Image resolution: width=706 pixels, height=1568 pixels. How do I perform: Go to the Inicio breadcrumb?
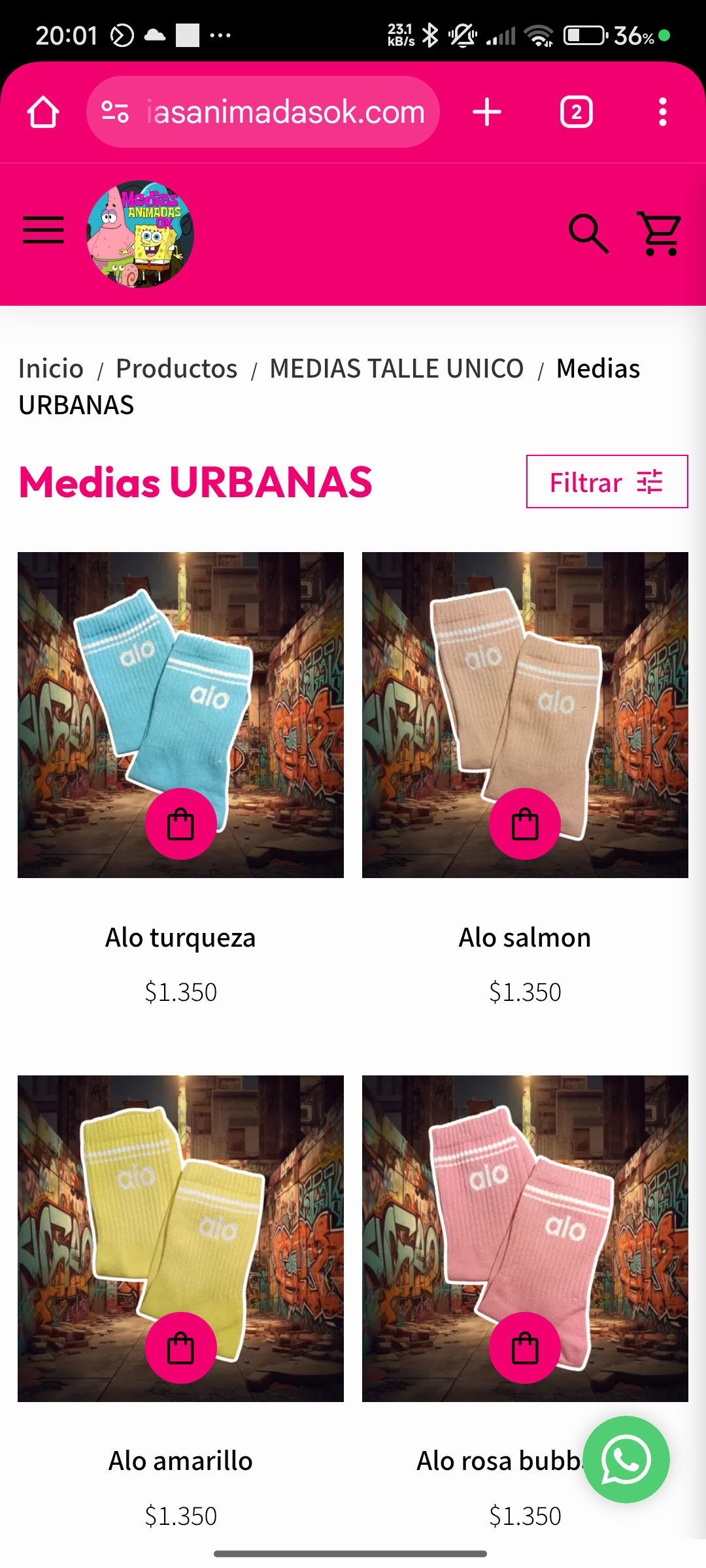(x=51, y=368)
